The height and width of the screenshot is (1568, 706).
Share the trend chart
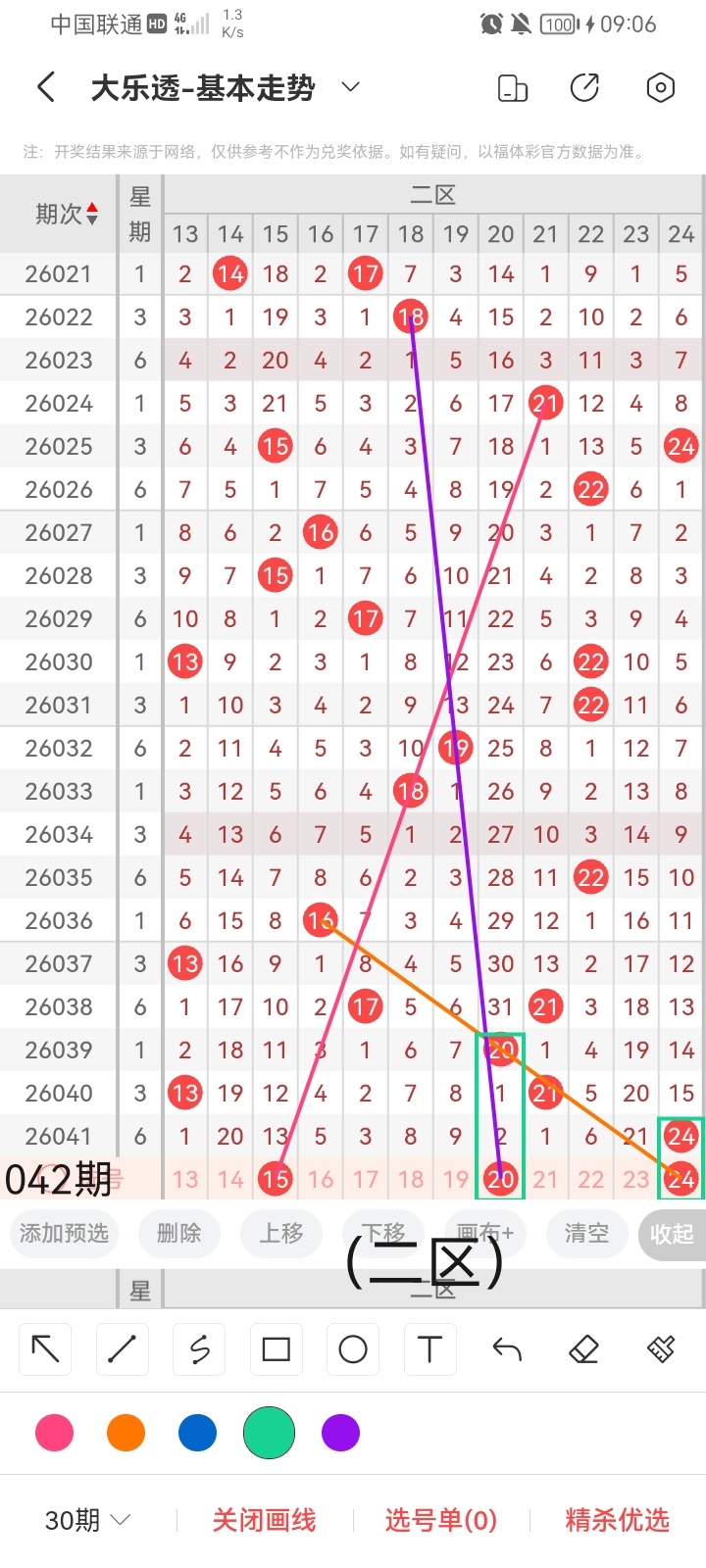click(585, 88)
